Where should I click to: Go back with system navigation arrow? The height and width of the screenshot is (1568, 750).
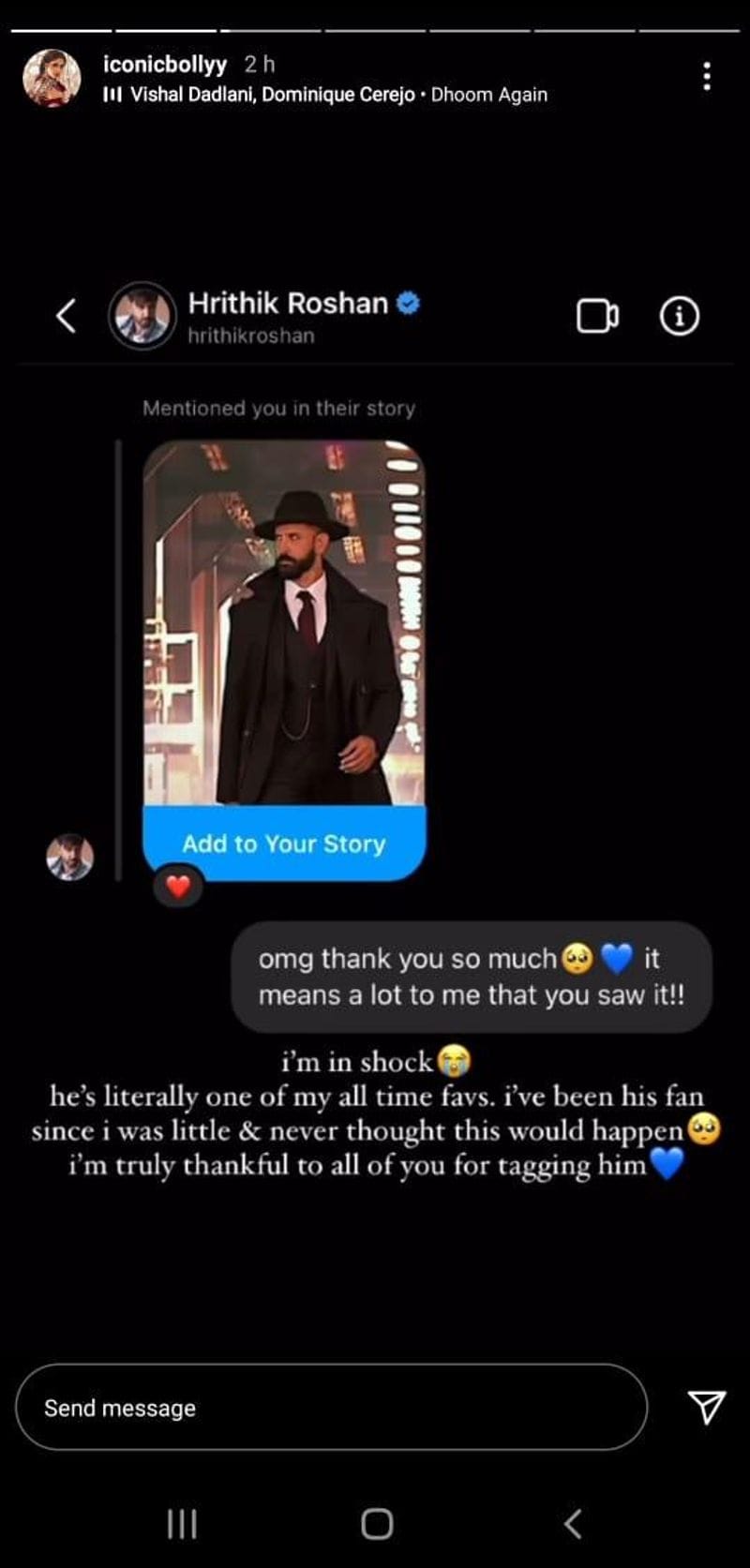click(573, 1523)
